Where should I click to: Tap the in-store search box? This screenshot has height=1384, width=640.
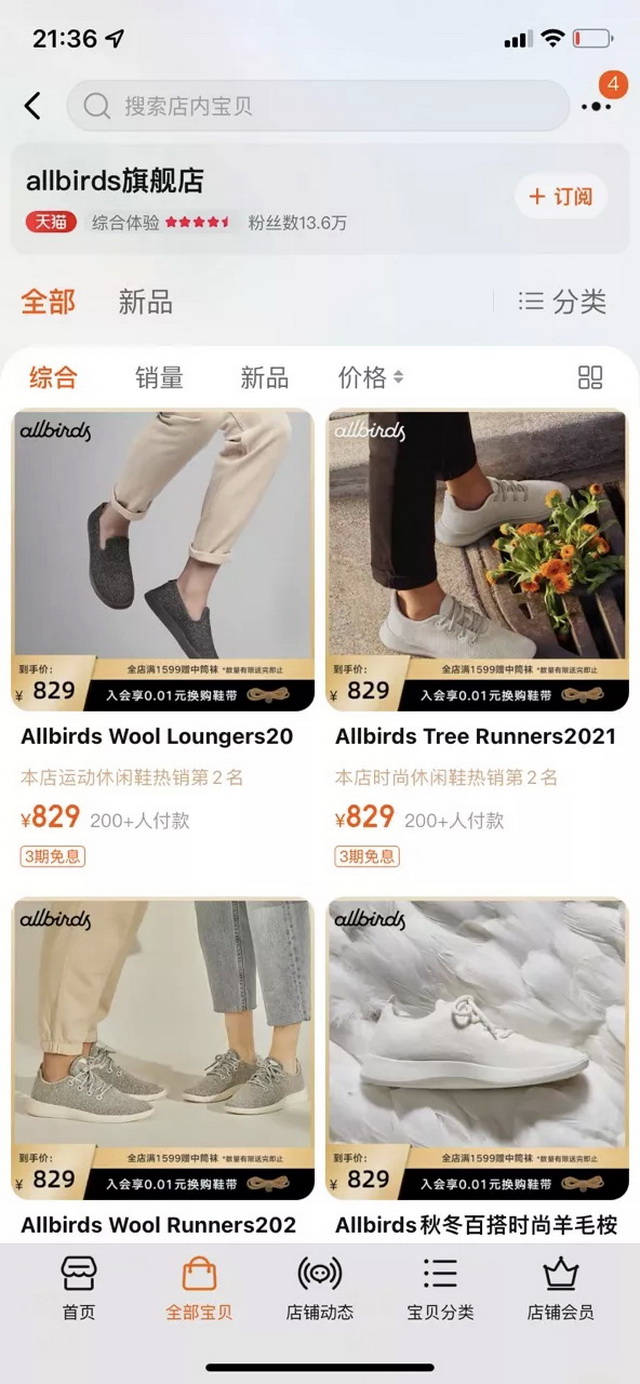pyautogui.click(x=316, y=106)
